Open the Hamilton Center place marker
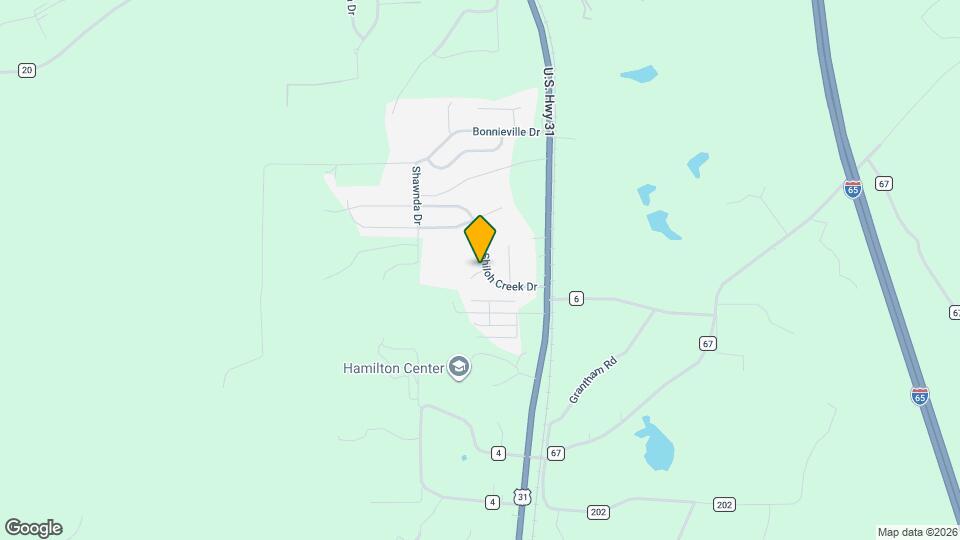Screen dimensions: 960x540 click(459, 368)
